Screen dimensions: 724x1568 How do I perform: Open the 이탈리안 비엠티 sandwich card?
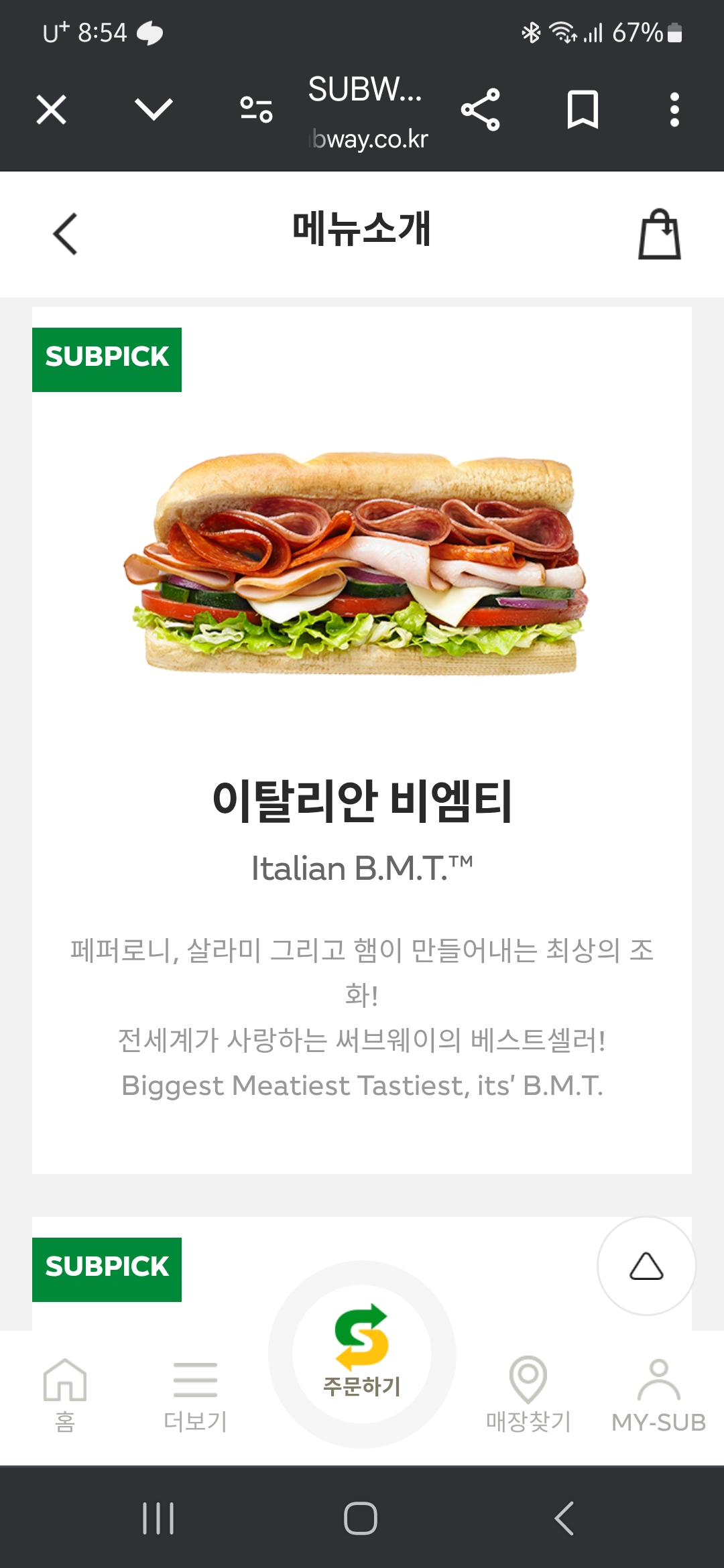pyautogui.click(x=362, y=737)
